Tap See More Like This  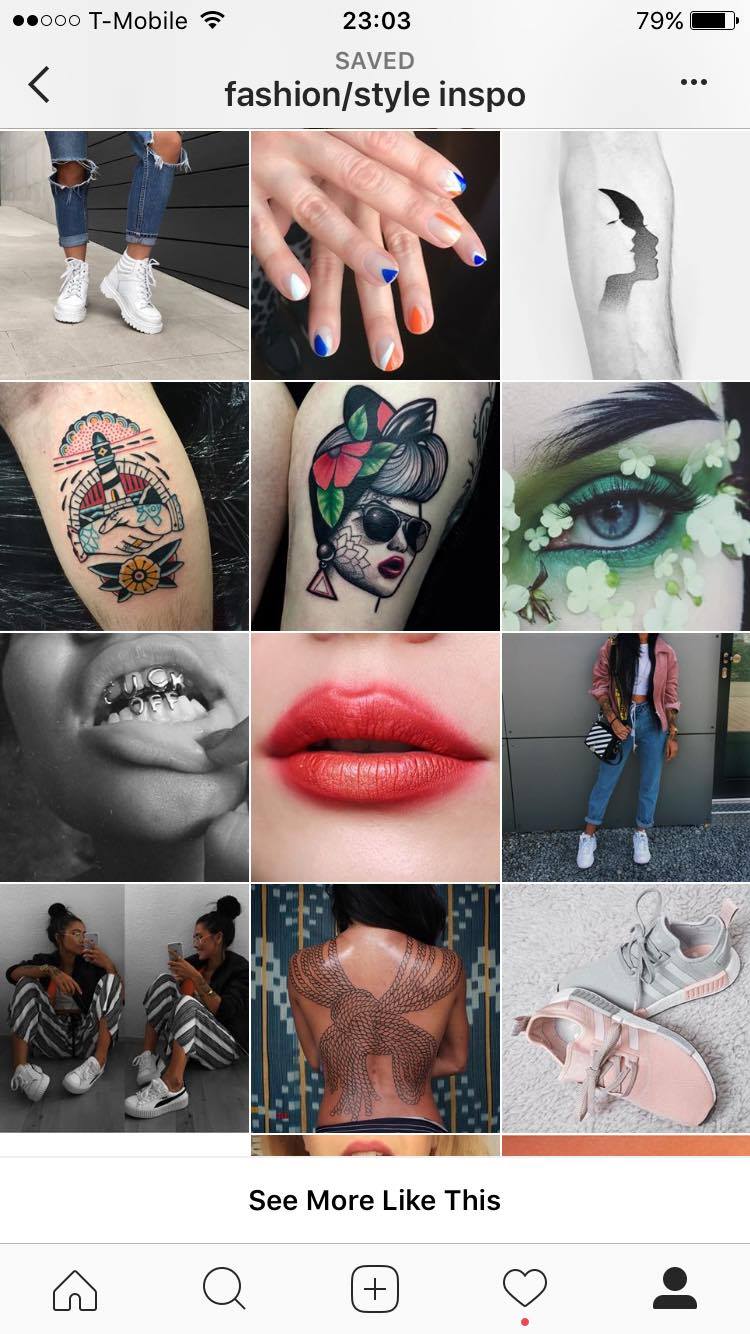coord(375,1200)
